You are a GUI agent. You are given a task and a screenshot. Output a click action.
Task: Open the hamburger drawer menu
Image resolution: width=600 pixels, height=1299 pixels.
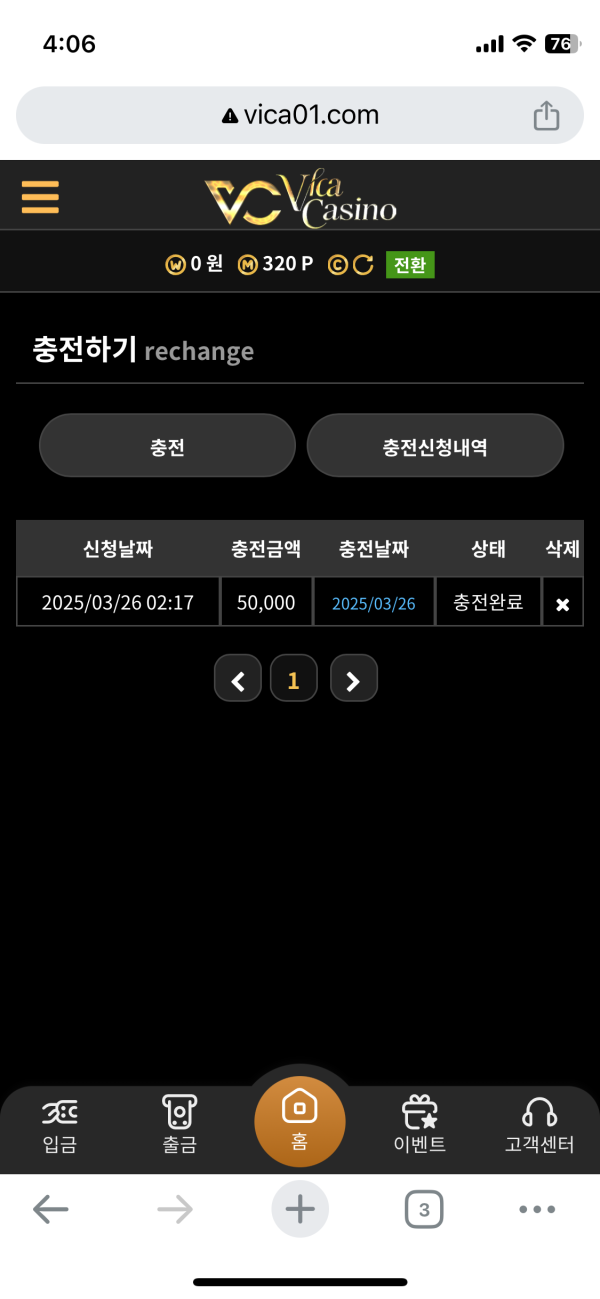40,197
